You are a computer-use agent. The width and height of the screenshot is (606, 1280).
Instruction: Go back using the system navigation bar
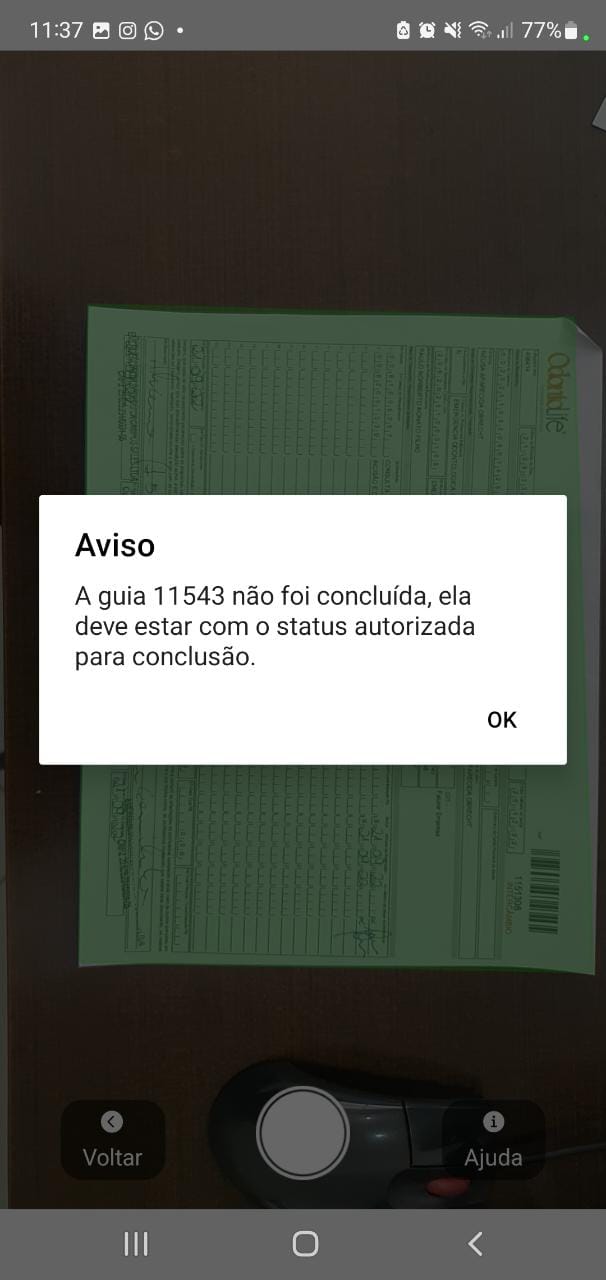(475, 1243)
